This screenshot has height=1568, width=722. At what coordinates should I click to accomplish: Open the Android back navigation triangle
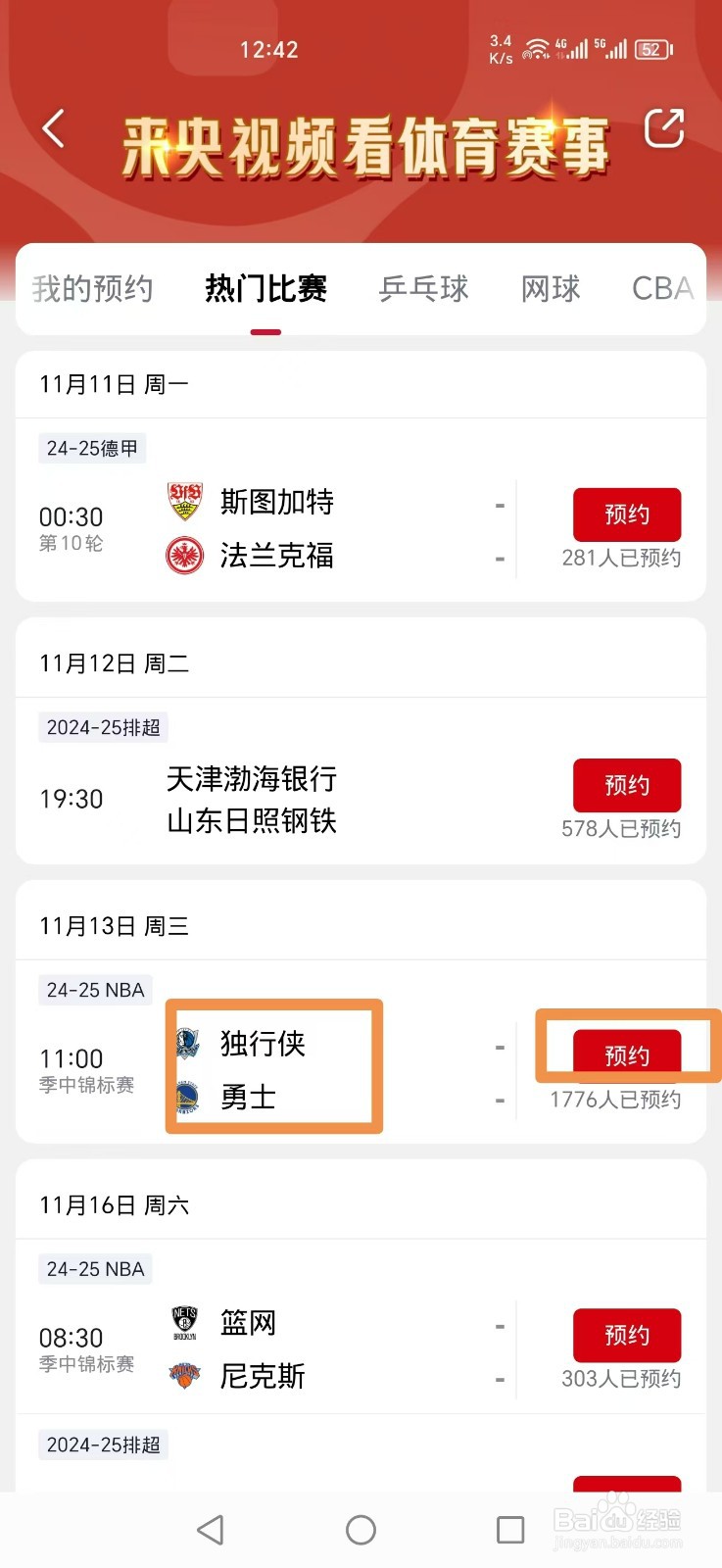pyautogui.click(x=211, y=1529)
